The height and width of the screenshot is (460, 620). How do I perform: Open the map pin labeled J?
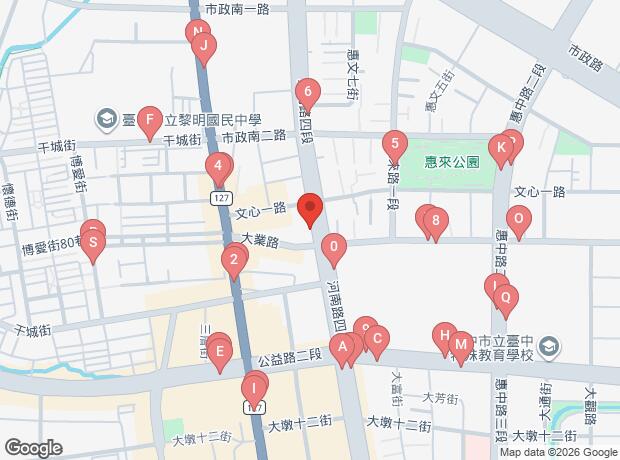204,45
